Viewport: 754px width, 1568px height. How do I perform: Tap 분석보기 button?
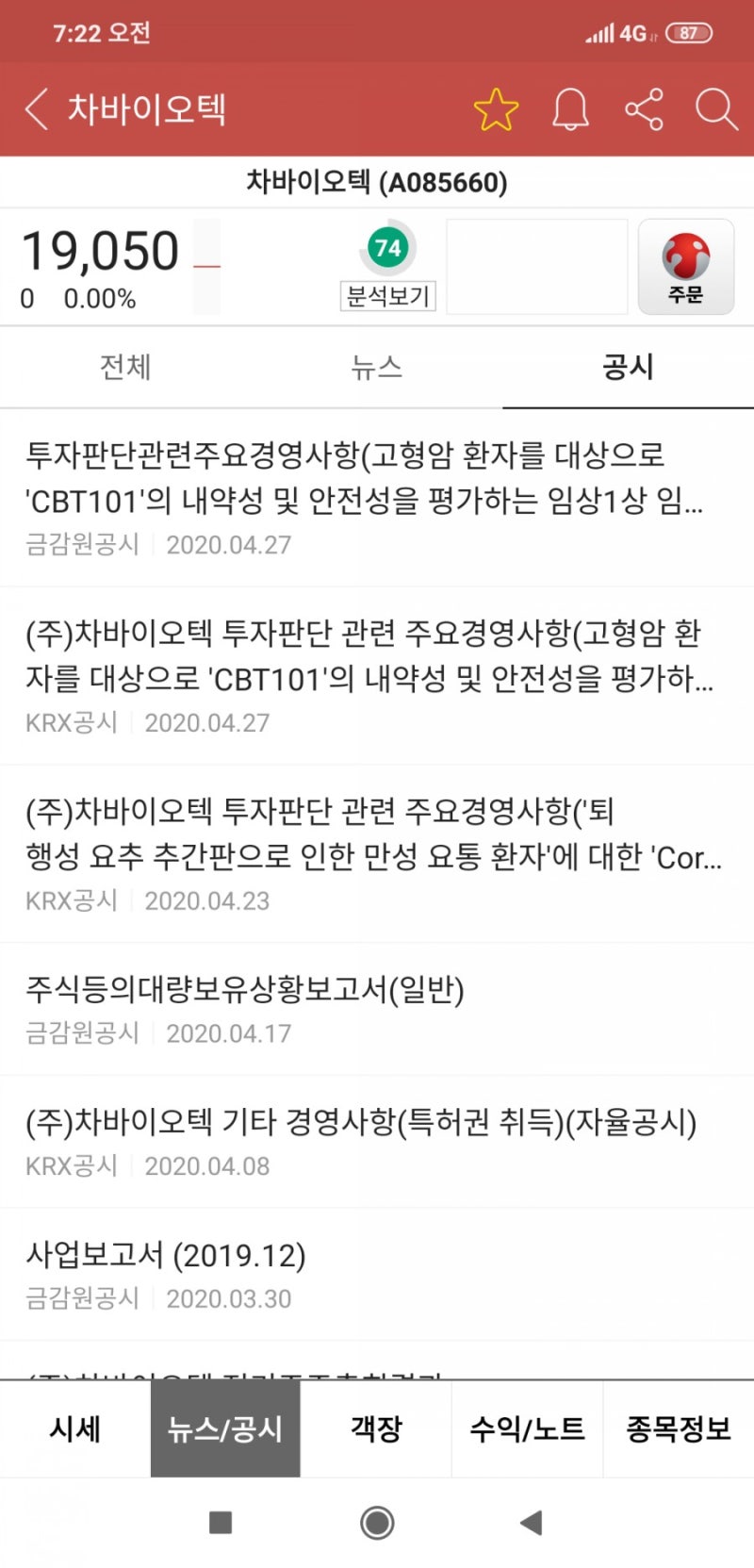tap(387, 298)
